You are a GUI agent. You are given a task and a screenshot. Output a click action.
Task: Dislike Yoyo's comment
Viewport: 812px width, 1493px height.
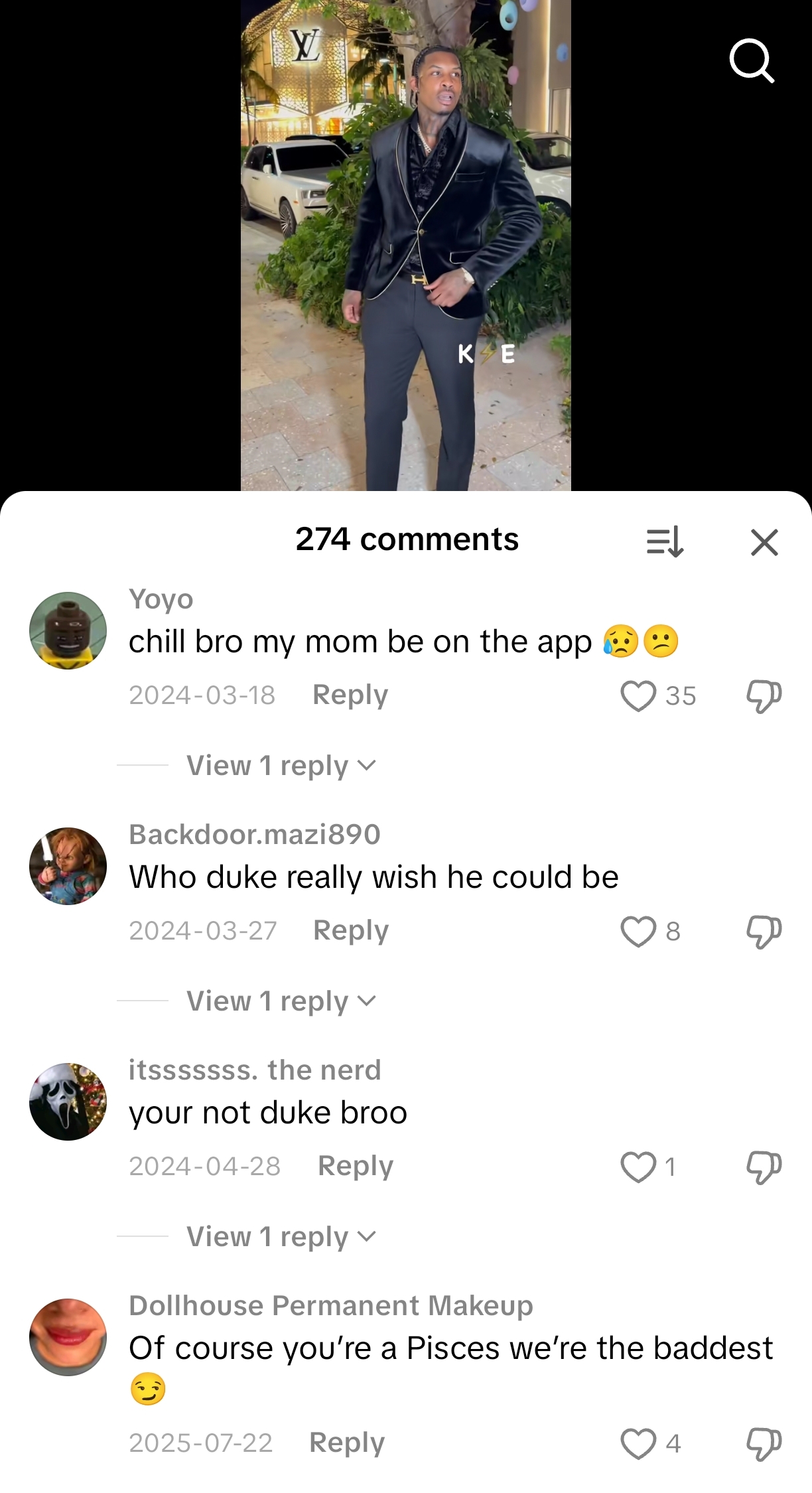tap(764, 696)
